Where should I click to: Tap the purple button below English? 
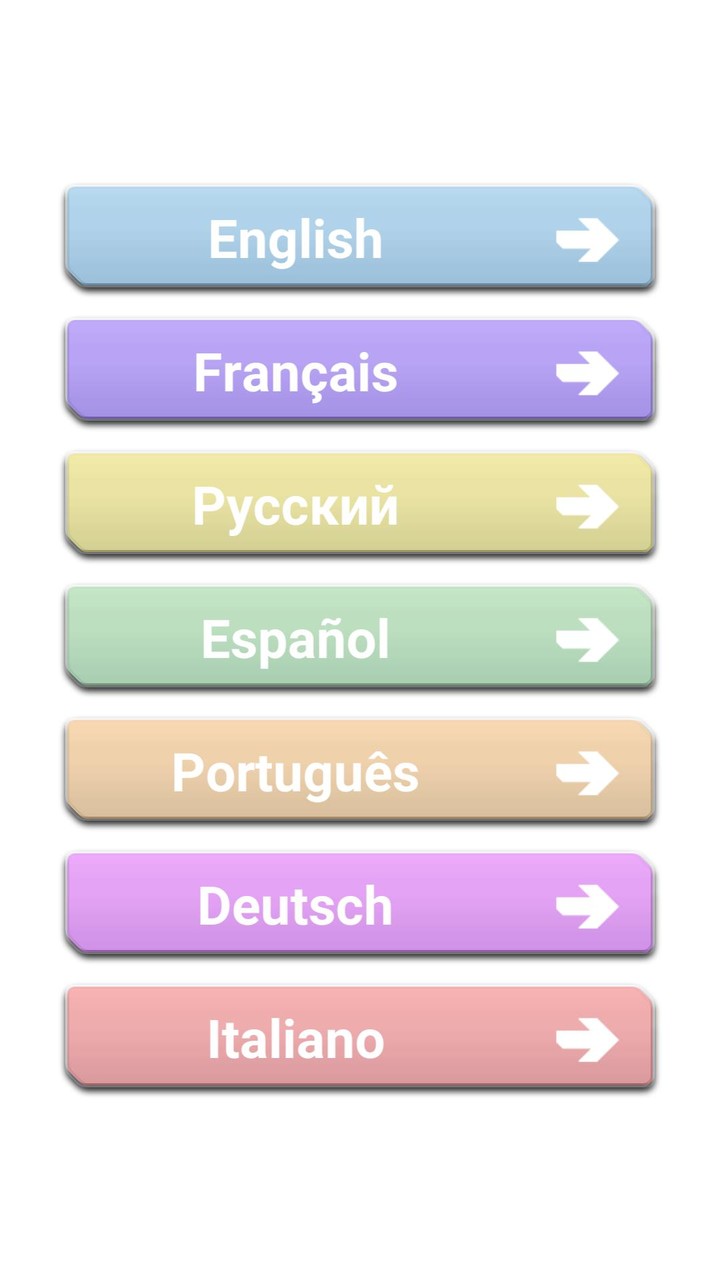[360, 372]
